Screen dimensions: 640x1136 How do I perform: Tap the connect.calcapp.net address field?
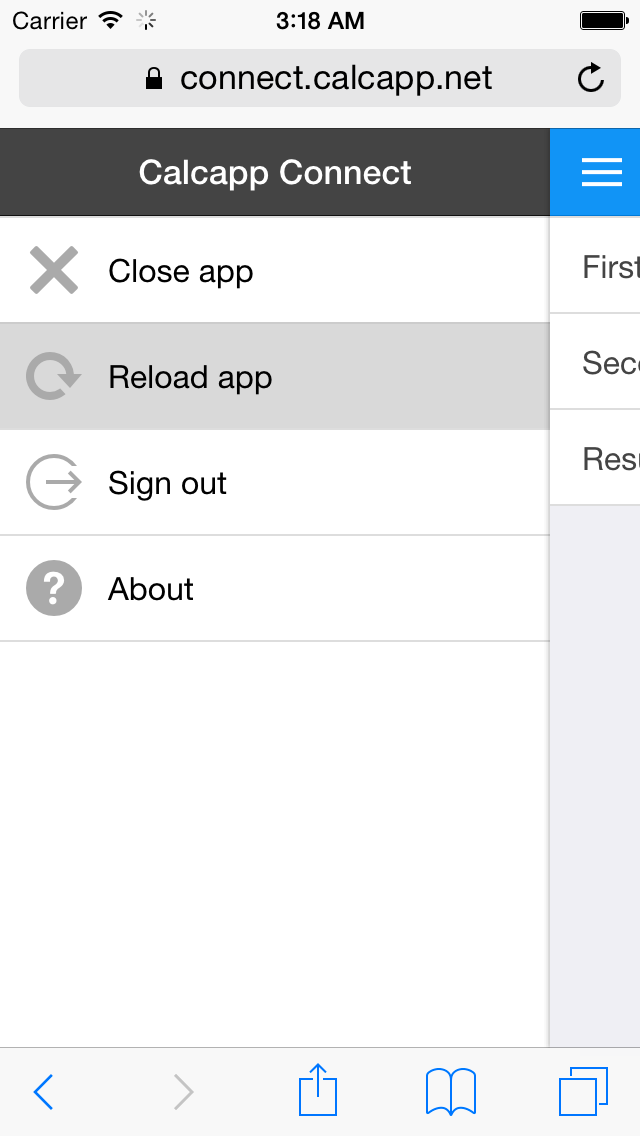(320, 78)
